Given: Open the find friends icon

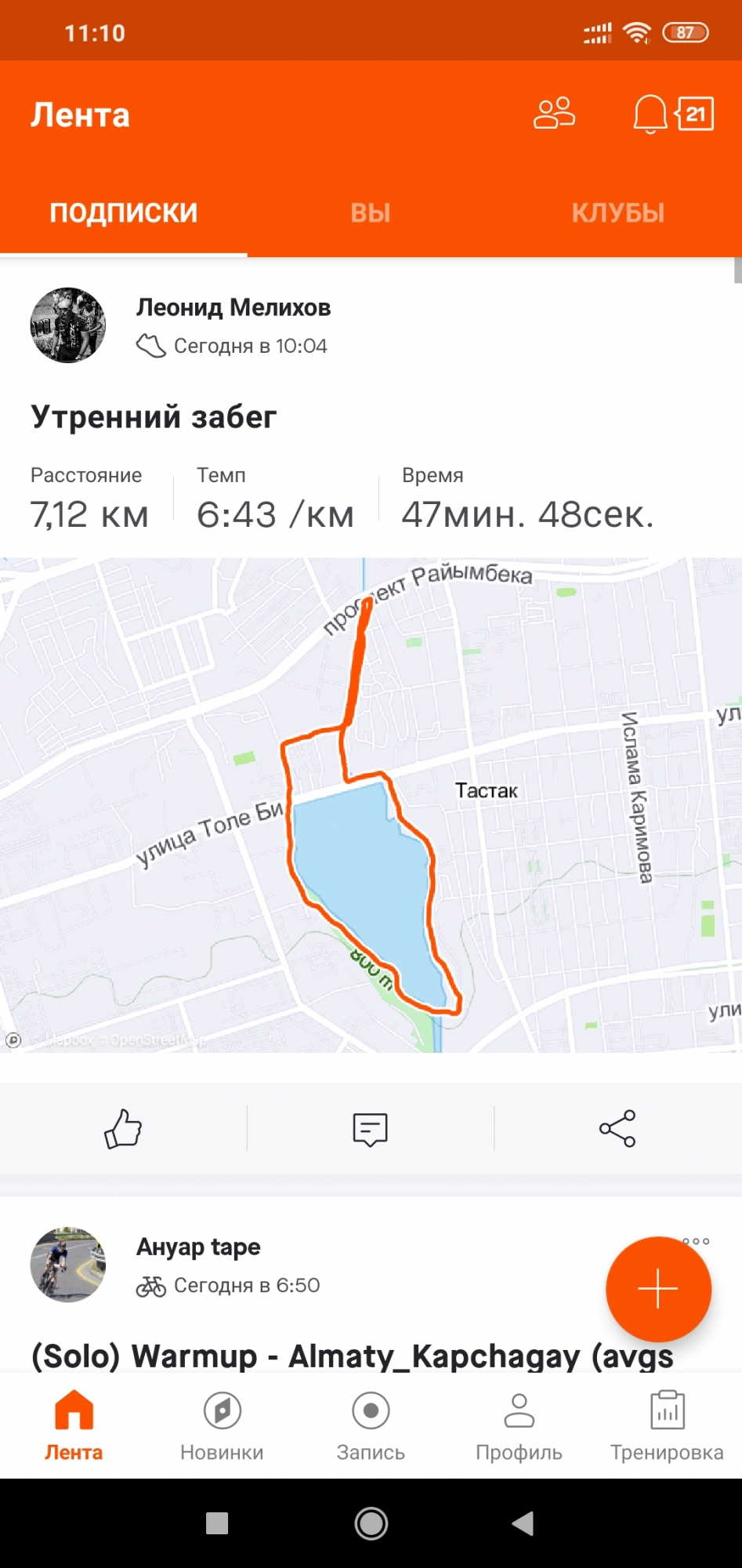Looking at the screenshot, I should click(554, 114).
